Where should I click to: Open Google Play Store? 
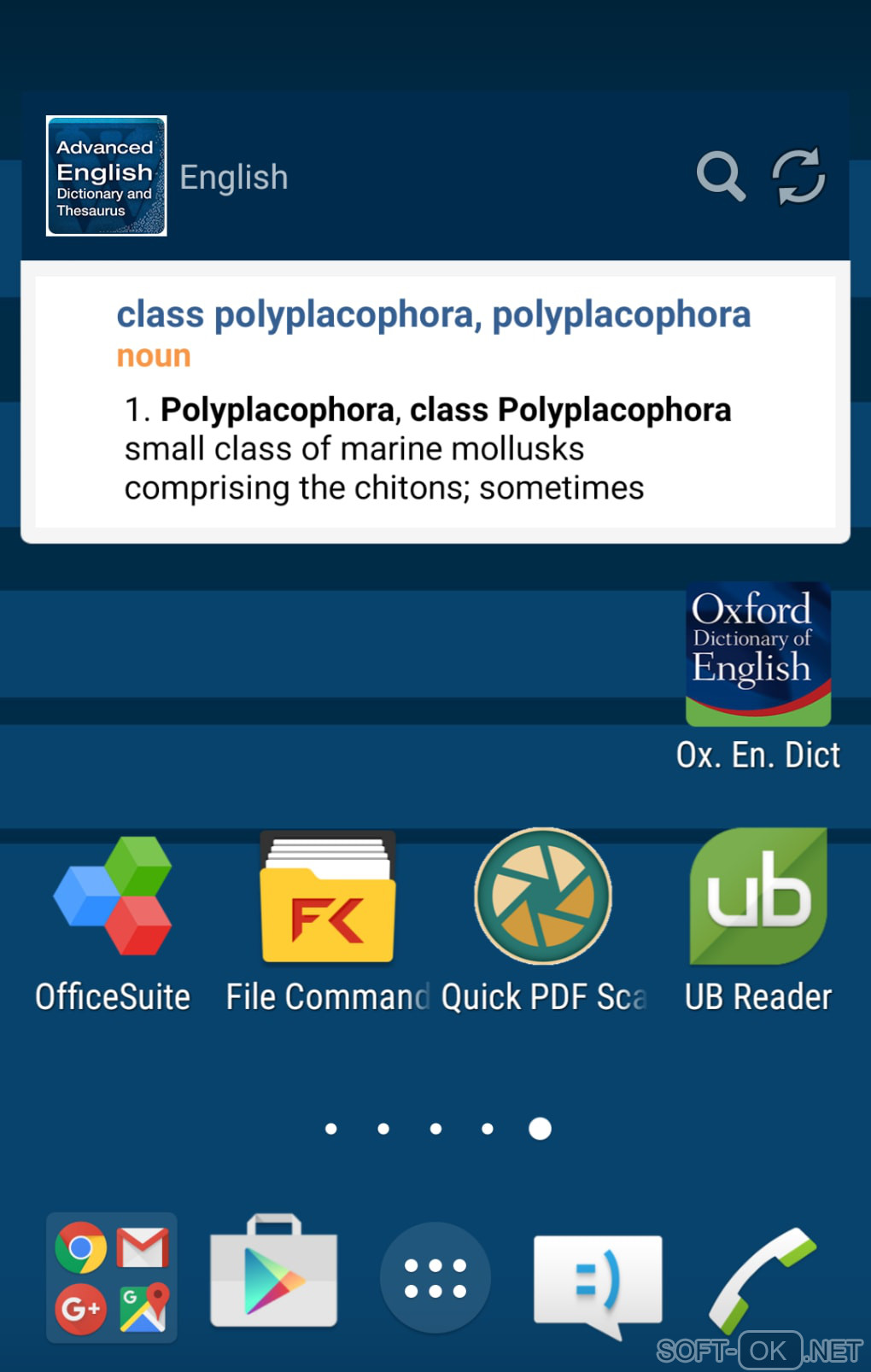[273, 1274]
